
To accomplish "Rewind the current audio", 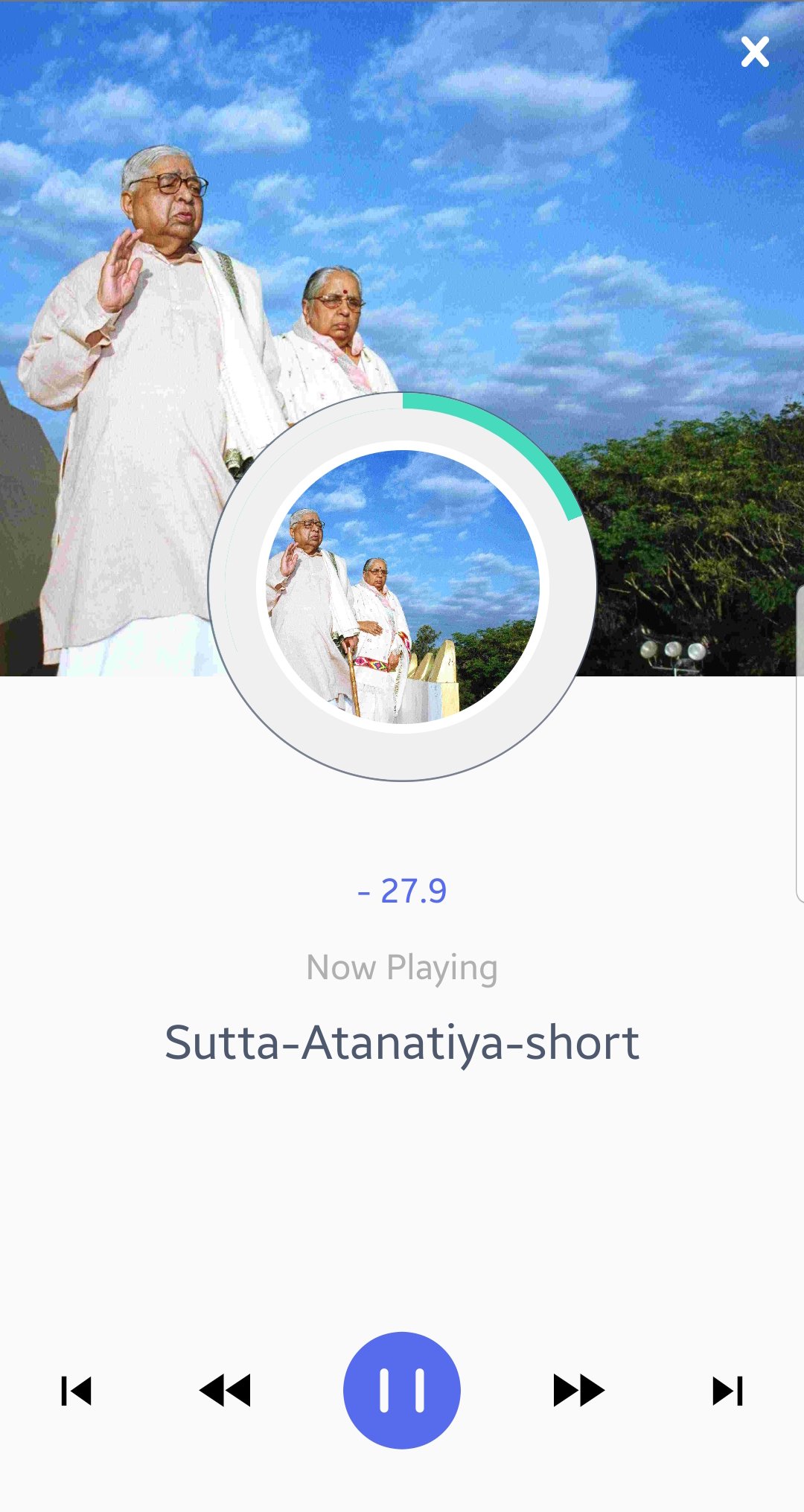I will 226,1391.
